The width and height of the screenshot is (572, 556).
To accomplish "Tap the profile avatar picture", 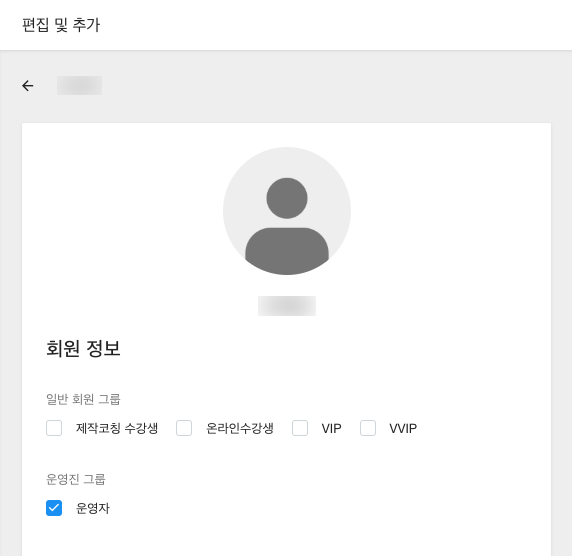I will point(287,211).
